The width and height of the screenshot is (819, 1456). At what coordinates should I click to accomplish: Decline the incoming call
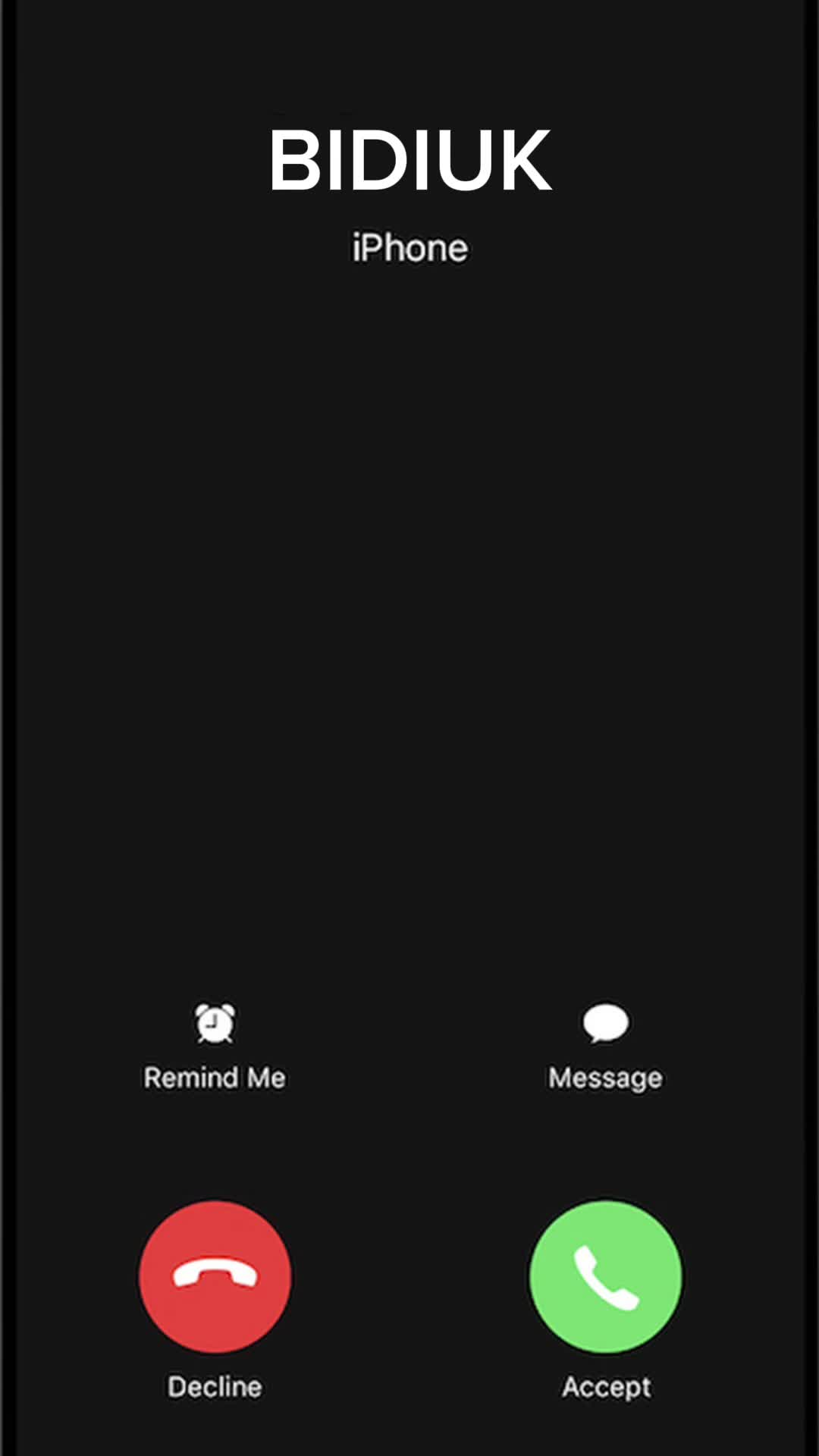[x=215, y=1276]
